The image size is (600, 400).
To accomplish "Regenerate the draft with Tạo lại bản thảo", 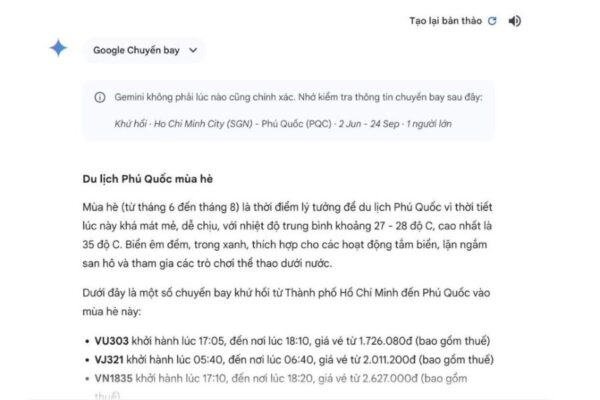I will click(453, 20).
